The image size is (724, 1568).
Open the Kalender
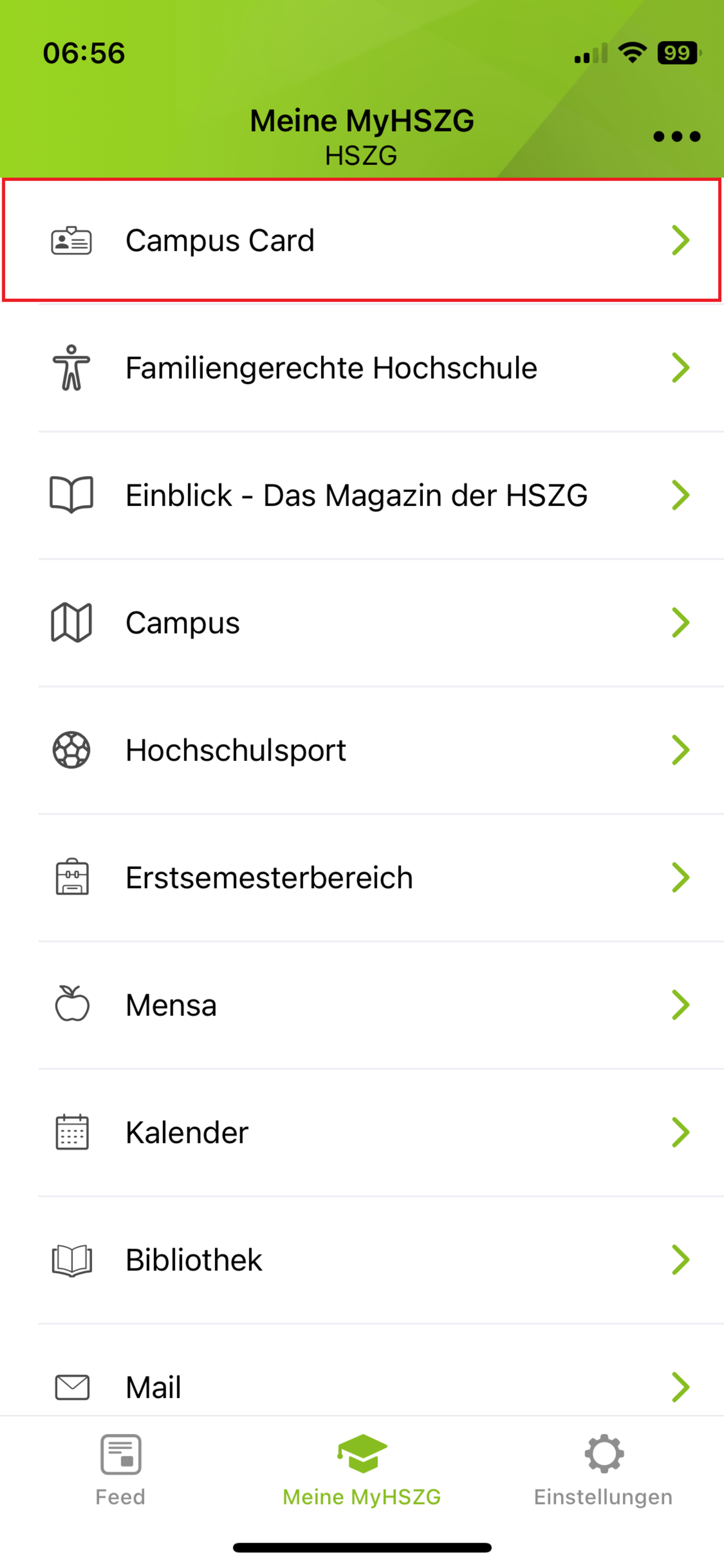[361, 1132]
